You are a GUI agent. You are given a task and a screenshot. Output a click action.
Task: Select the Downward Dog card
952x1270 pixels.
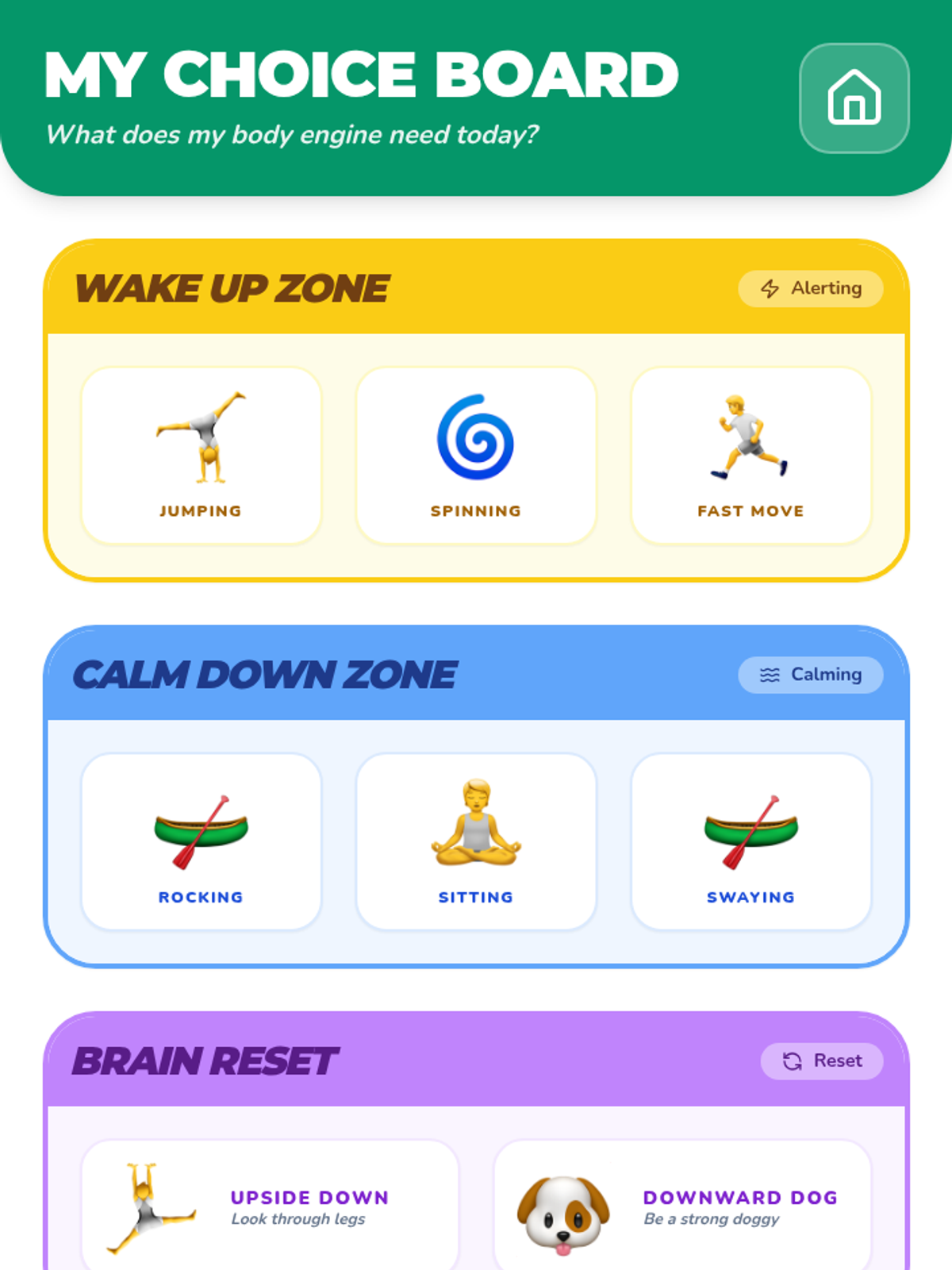click(x=682, y=1206)
